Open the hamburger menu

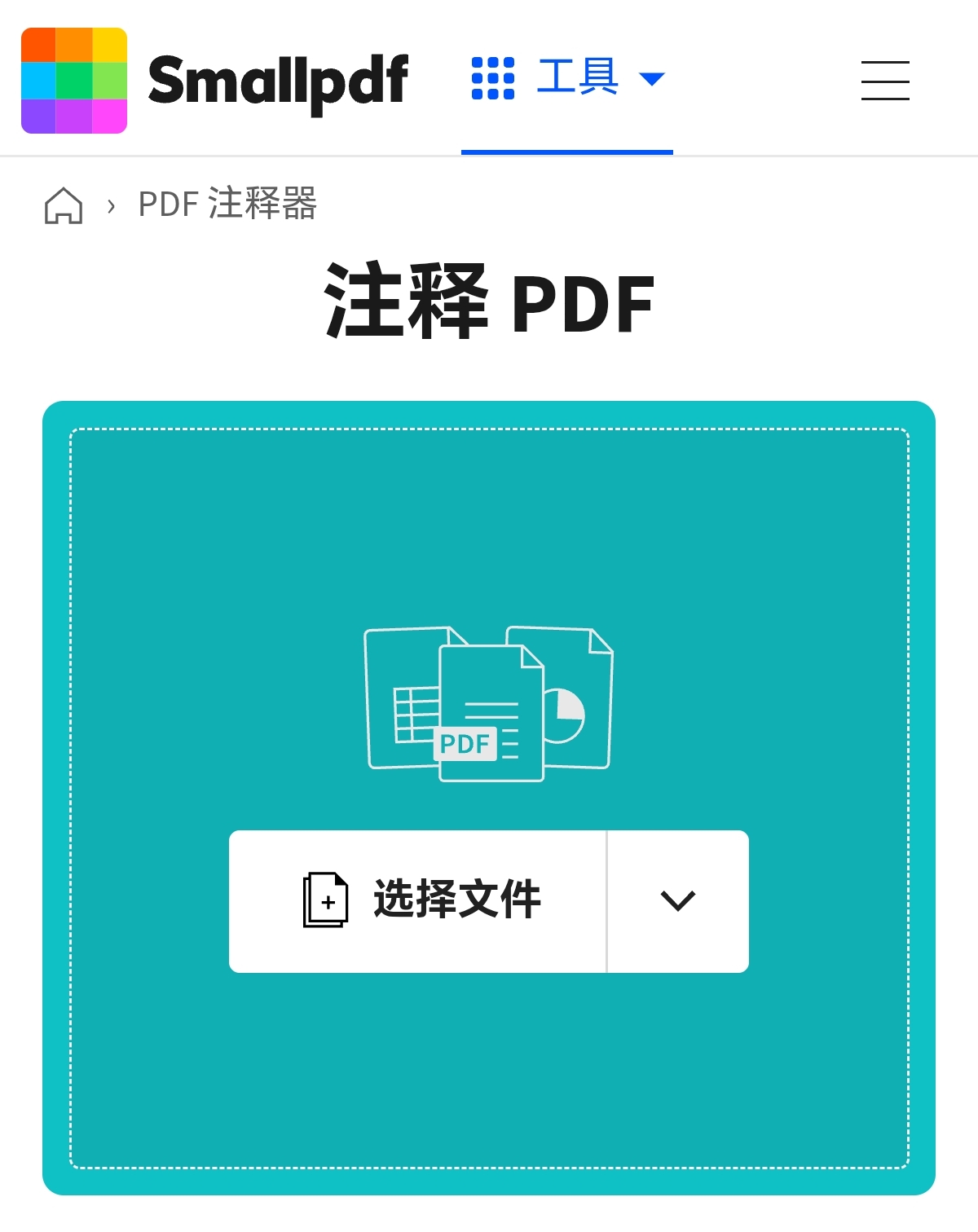click(885, 81)
